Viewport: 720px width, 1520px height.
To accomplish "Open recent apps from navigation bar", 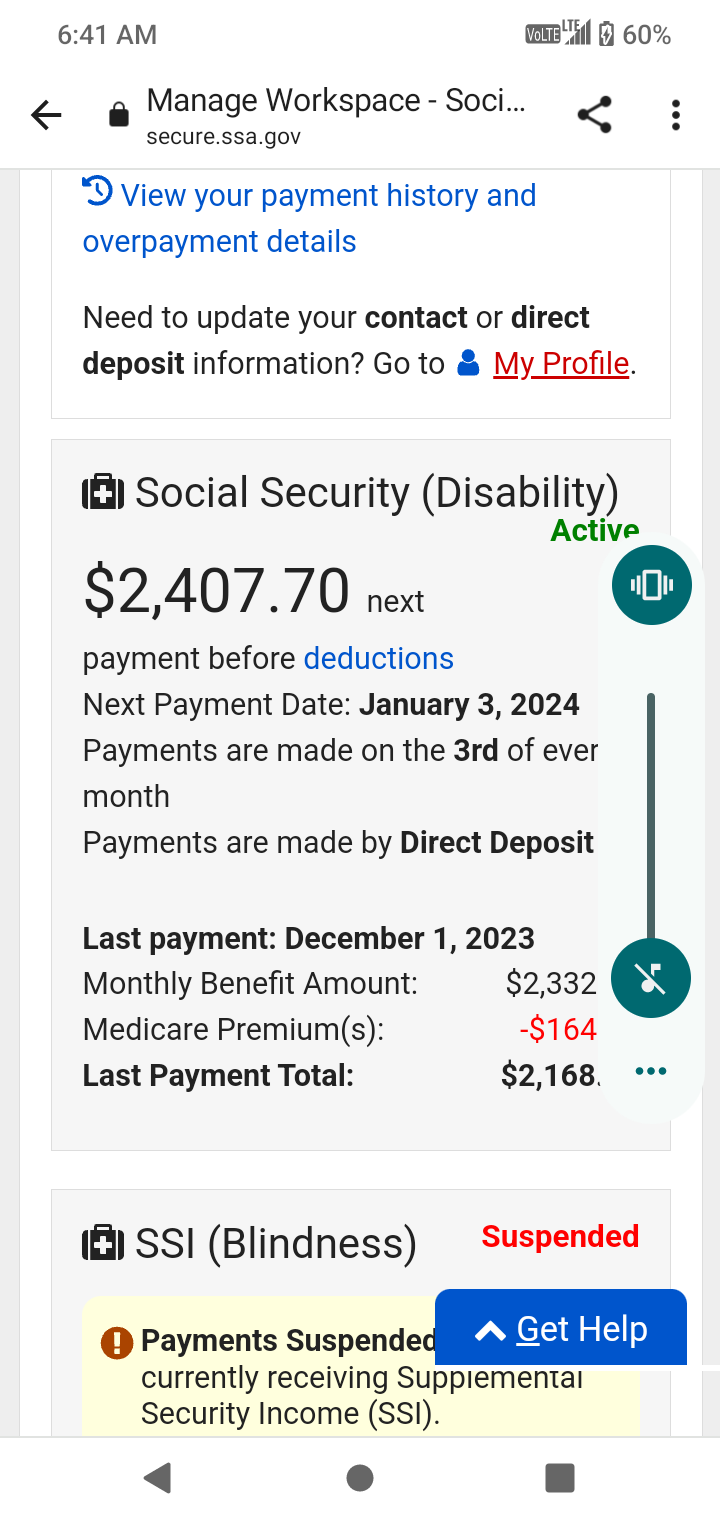I will pos(560,1477).
